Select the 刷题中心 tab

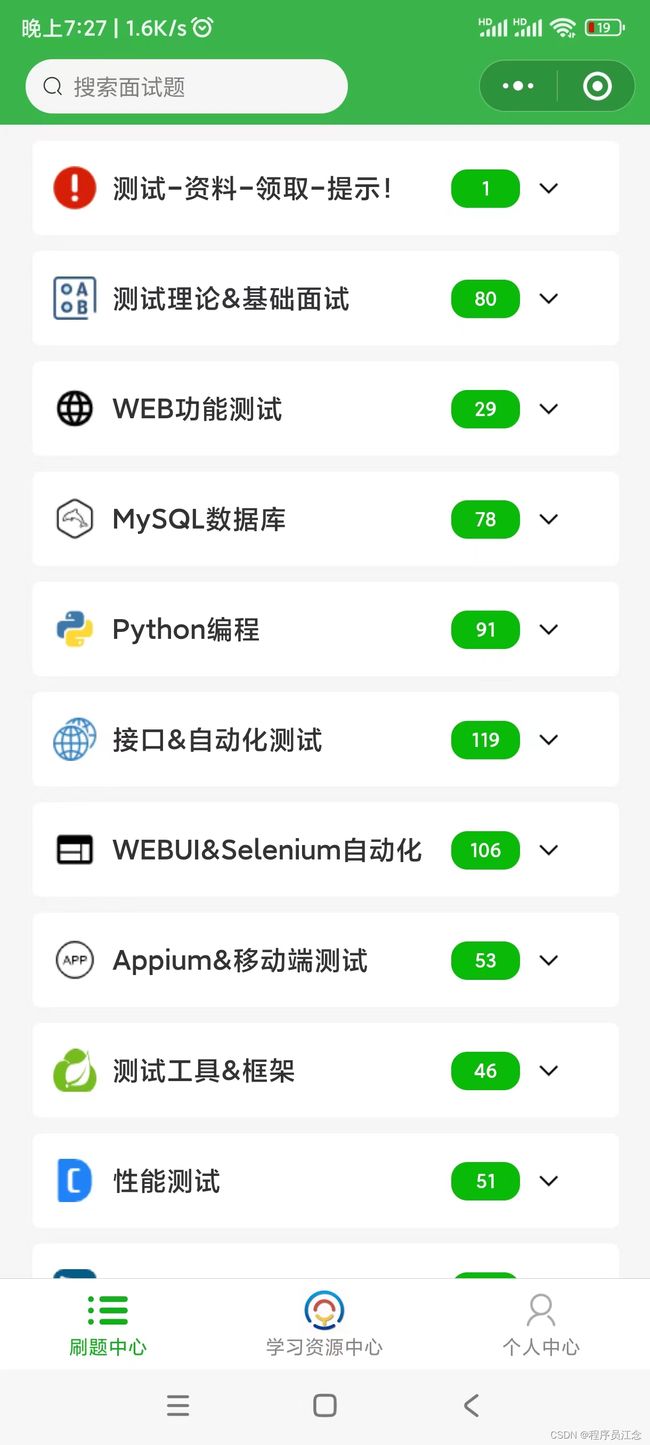[x=108, y=1325]
